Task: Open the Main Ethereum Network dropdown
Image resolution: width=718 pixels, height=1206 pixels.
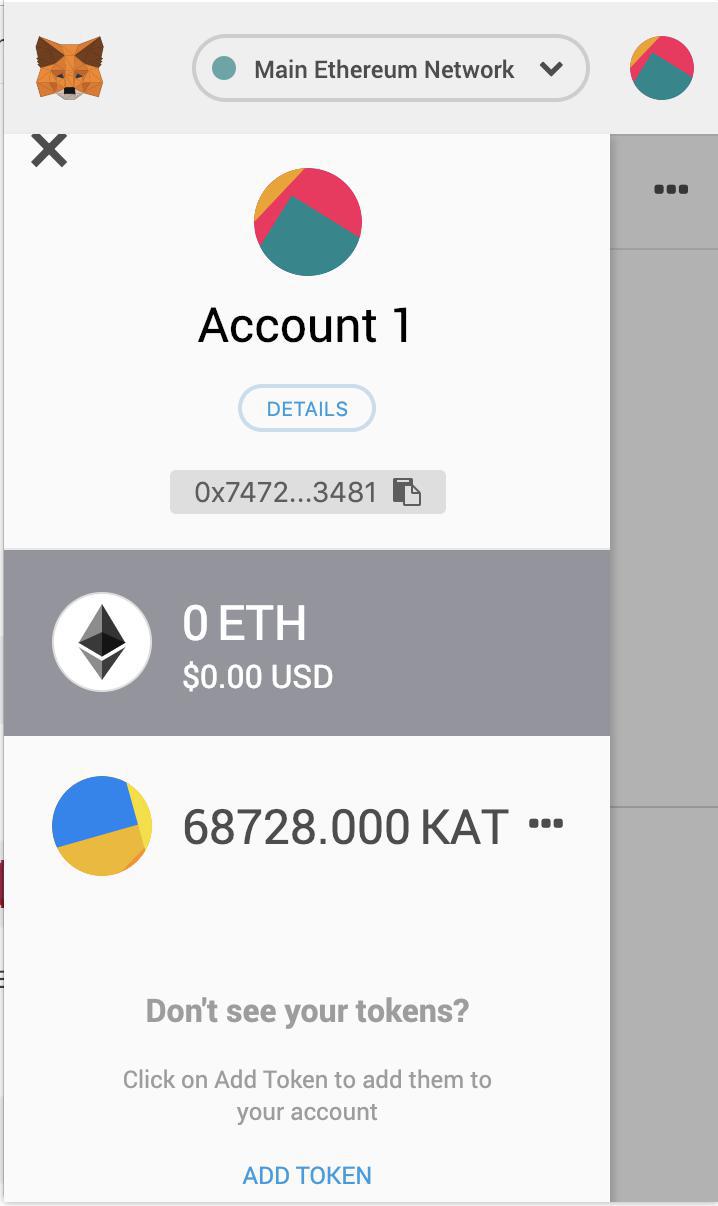Action: click(x=390, y=69)
